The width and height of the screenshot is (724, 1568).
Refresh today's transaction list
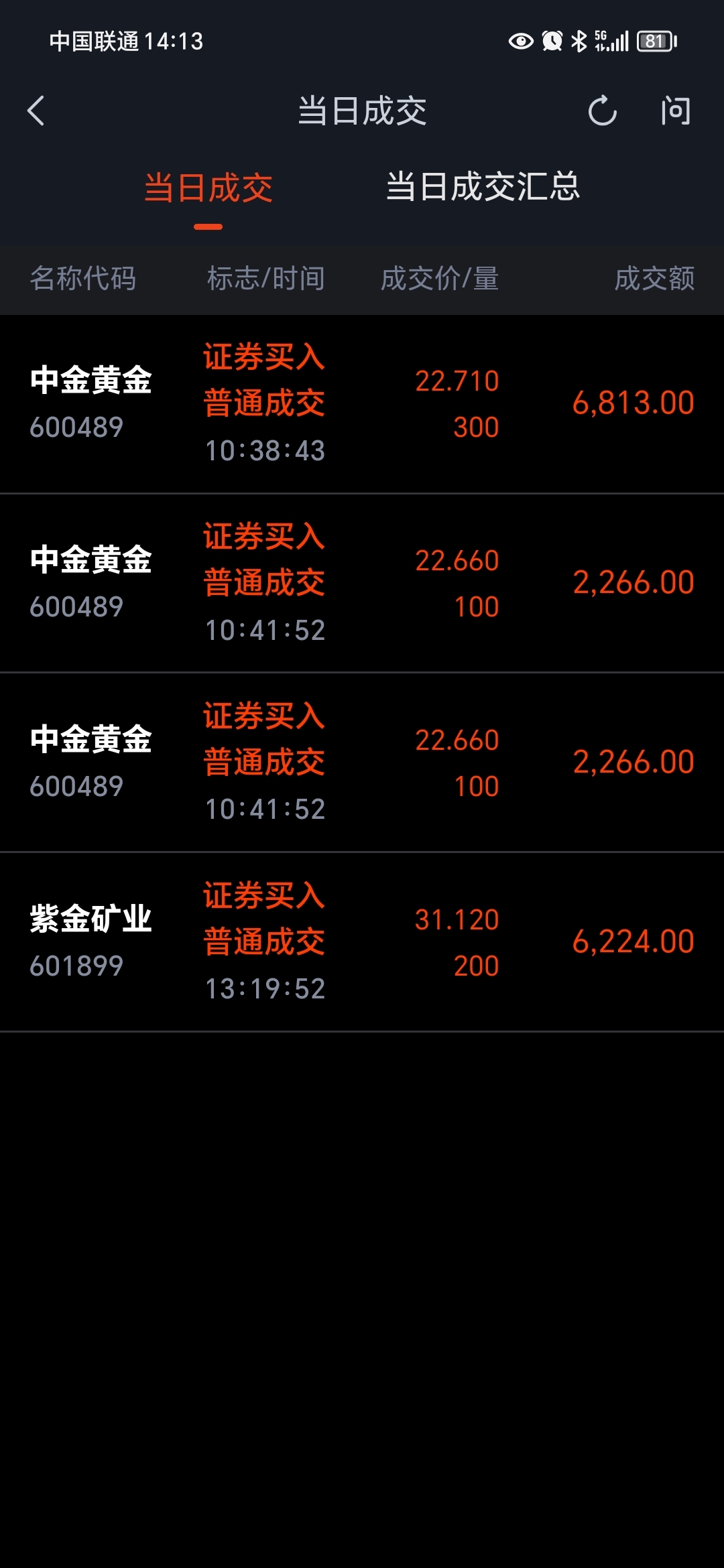[602, 111]
